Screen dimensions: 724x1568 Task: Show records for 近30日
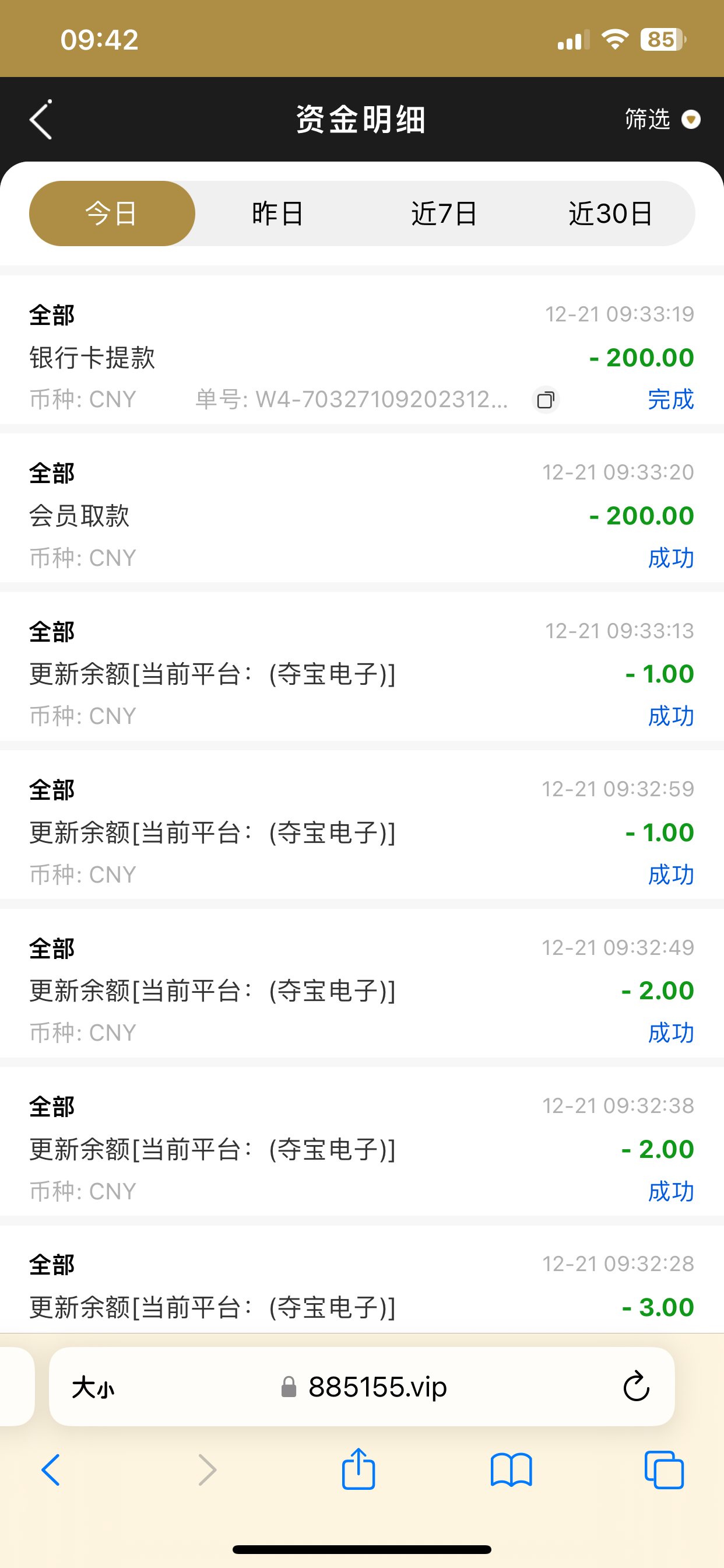(611, 213)
